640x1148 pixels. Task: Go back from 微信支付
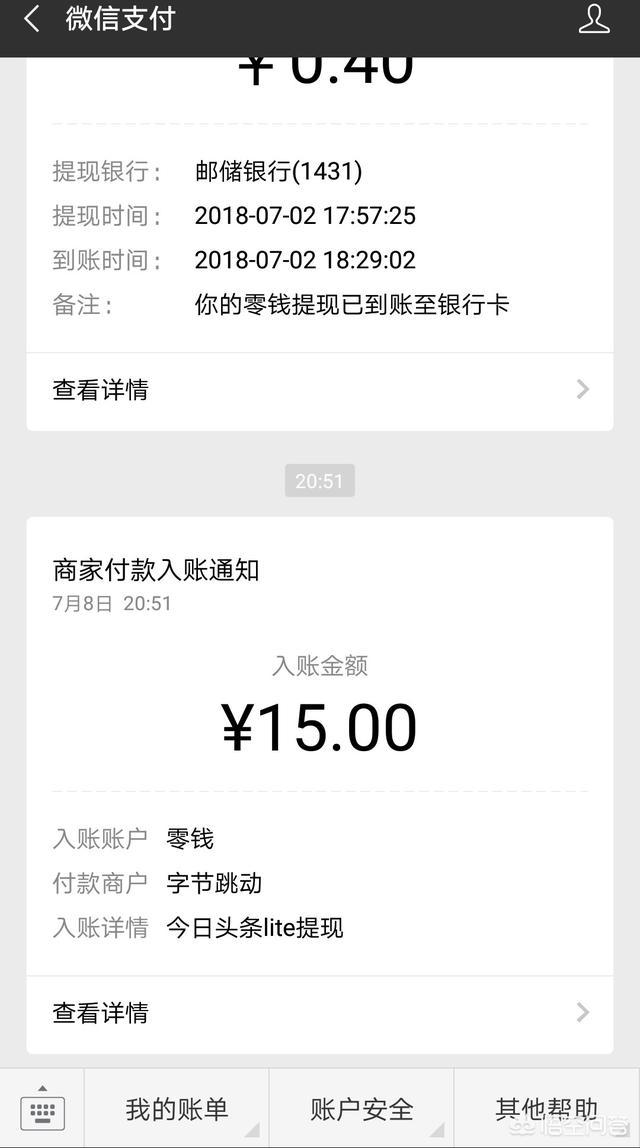31,20
